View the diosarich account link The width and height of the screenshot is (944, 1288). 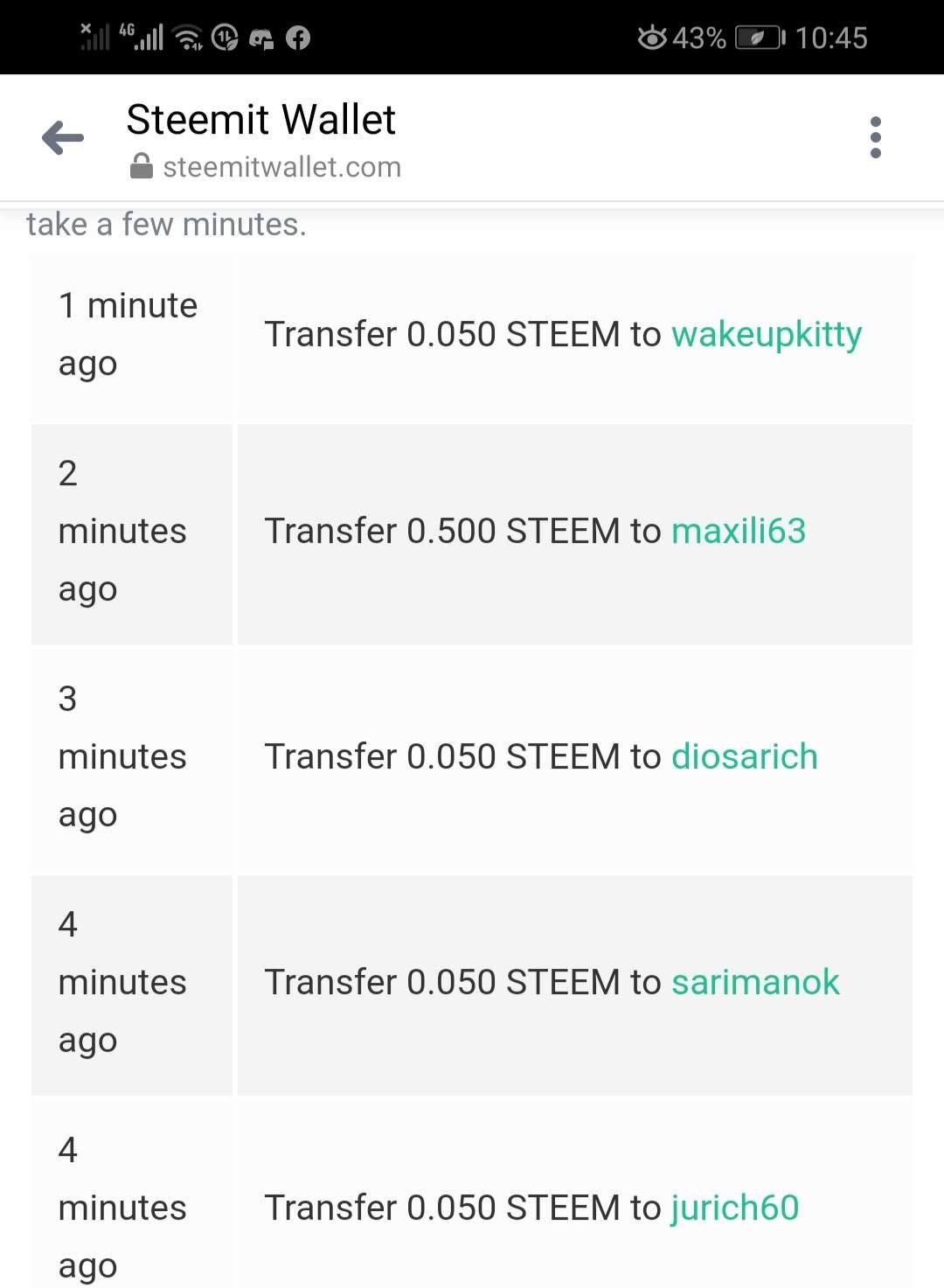tap(744, 756)
